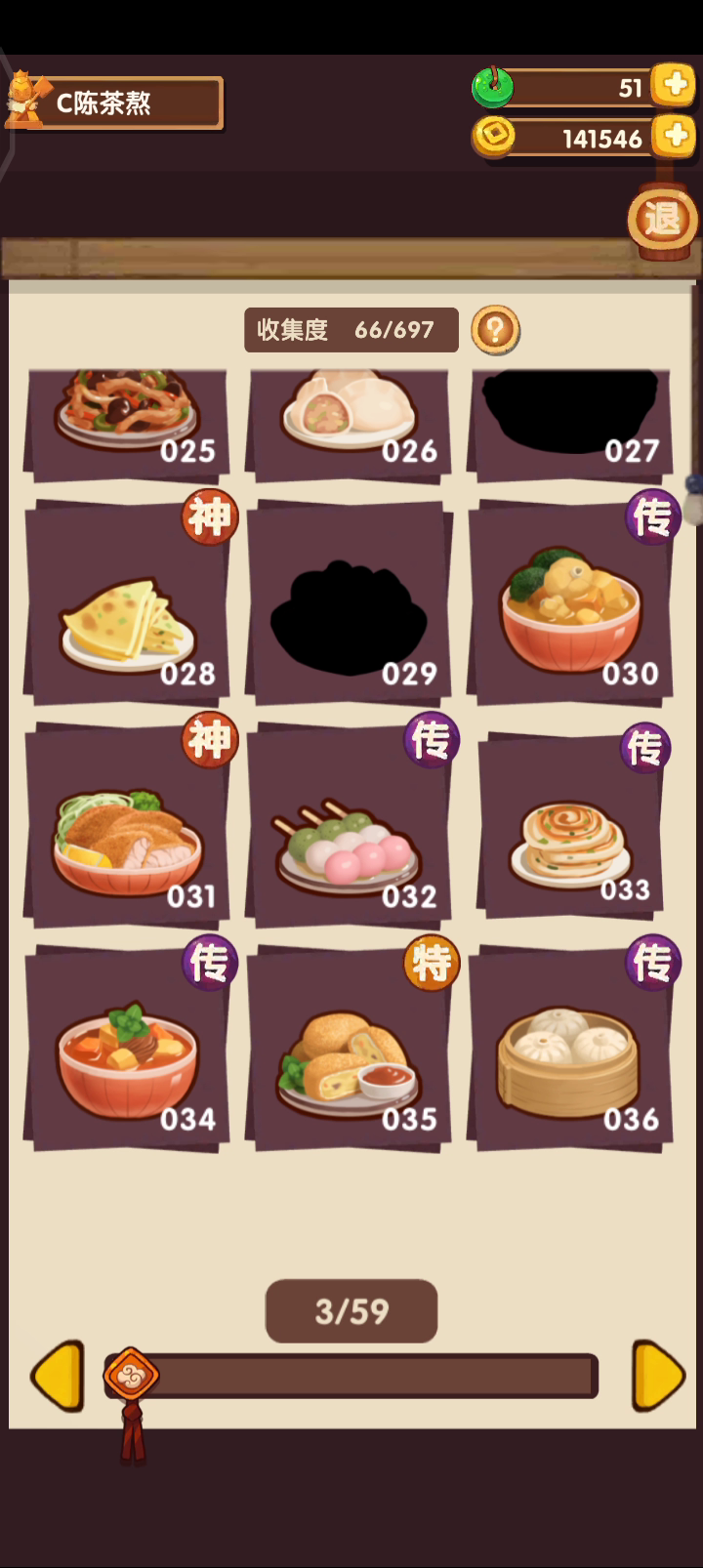The width and height of the screenshot is (703, 1568).
Task: View dish card 033 scallion pancake
Action: (x=571, y=825)
